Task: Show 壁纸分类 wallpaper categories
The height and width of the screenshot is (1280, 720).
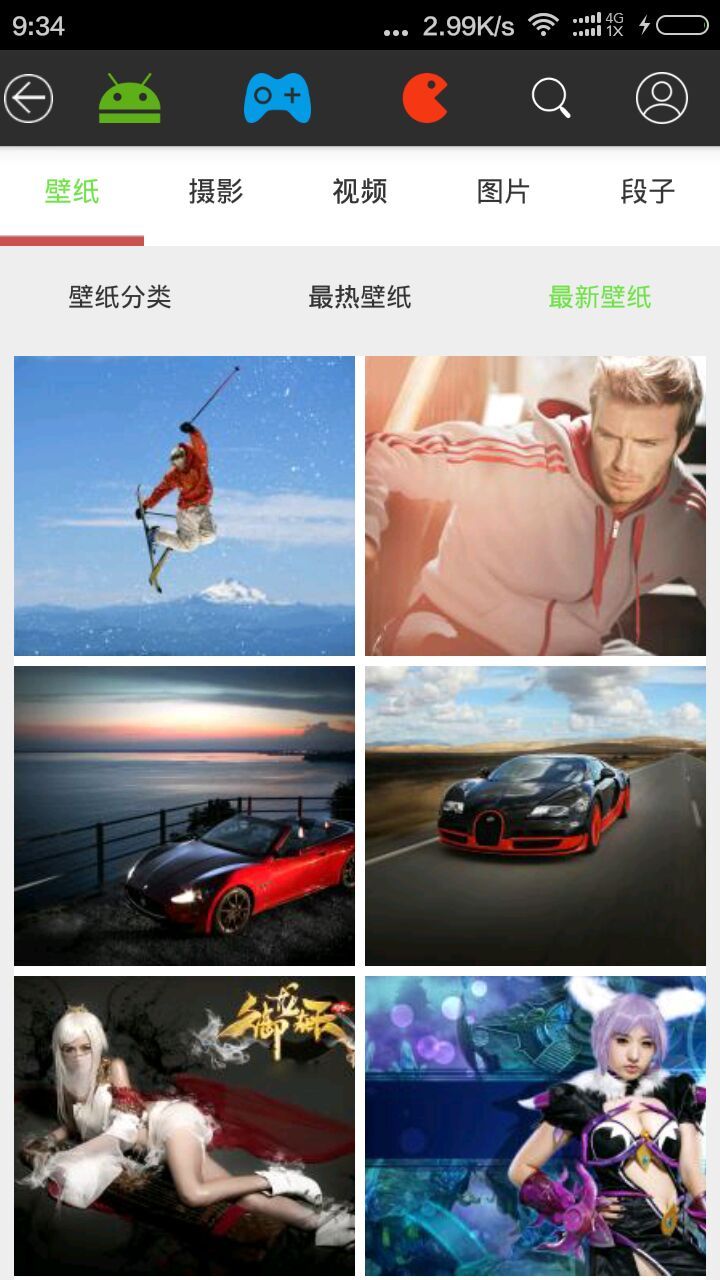Action: (x=120, y=297)
